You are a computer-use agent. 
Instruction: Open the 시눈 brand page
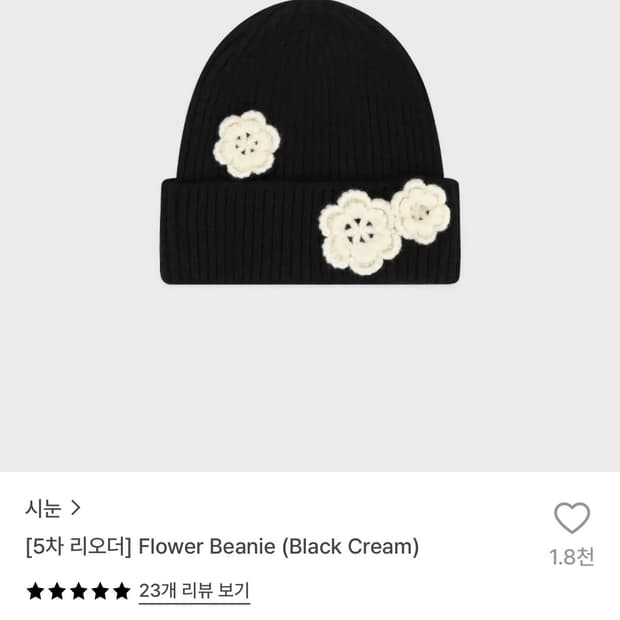pos(53,508)
